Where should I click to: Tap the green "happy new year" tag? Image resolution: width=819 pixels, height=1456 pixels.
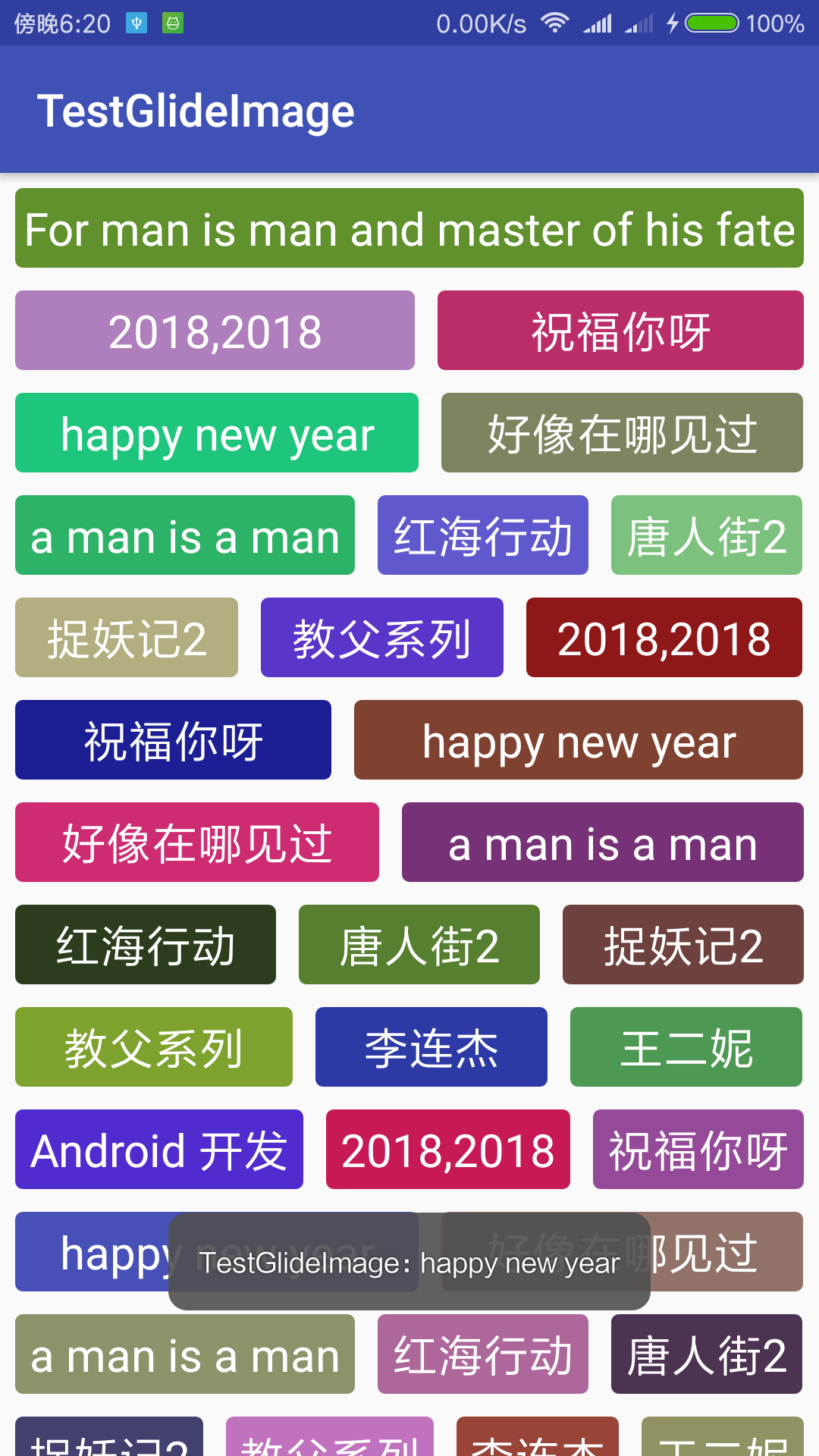coord(217,433)
